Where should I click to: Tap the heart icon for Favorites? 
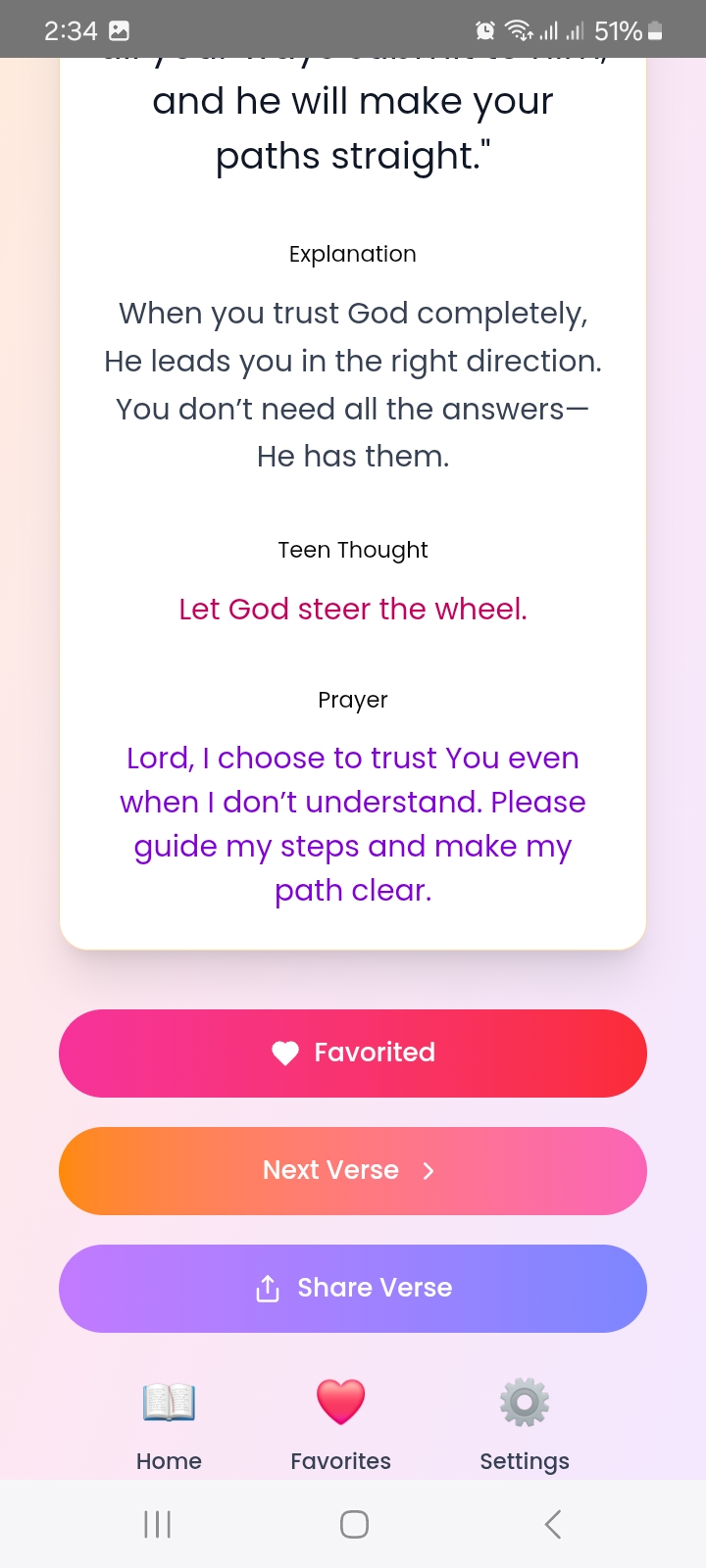(x=339, y=1399)
